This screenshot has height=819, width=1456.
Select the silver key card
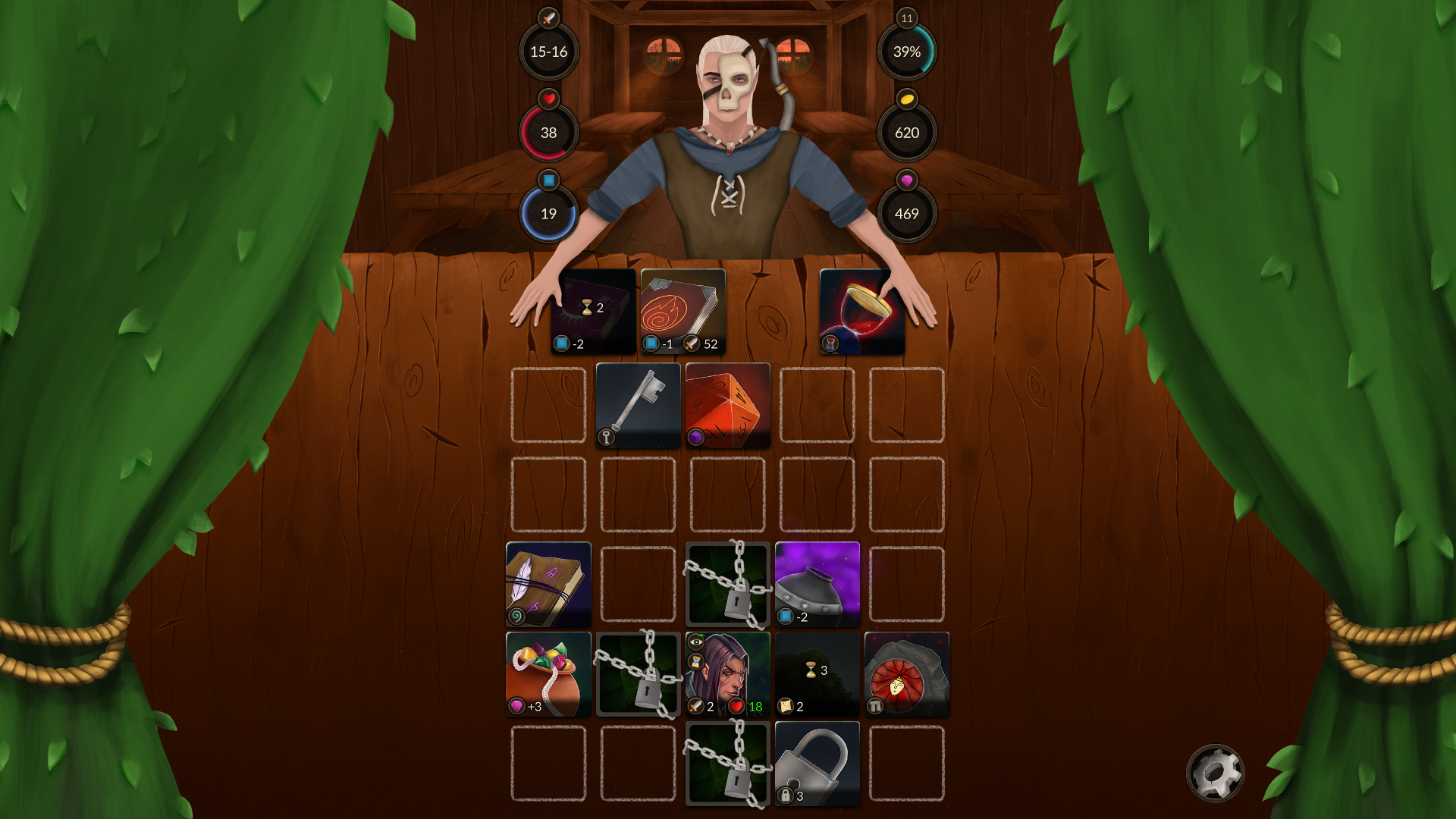click(638, 405)
